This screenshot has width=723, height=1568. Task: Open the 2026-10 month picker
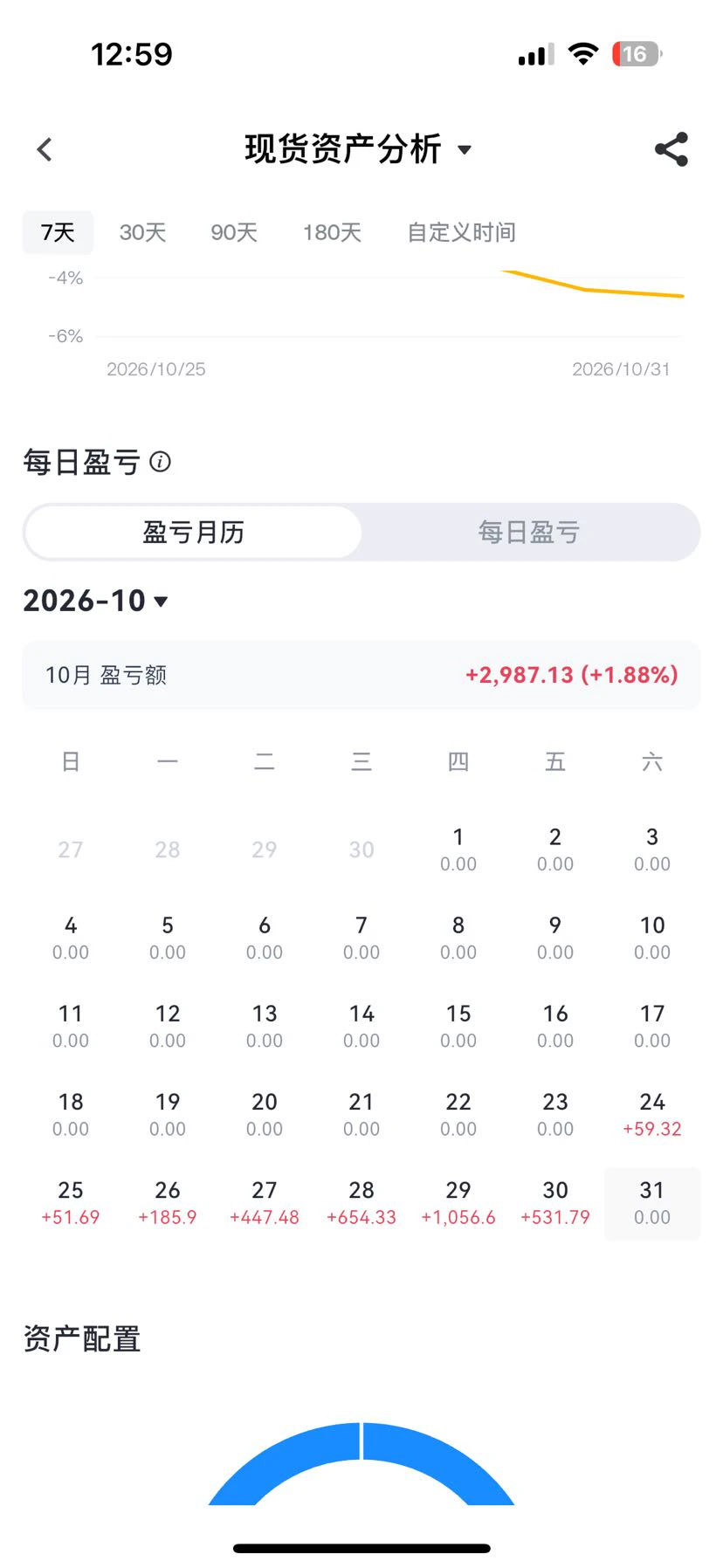(x=95, y=601)
